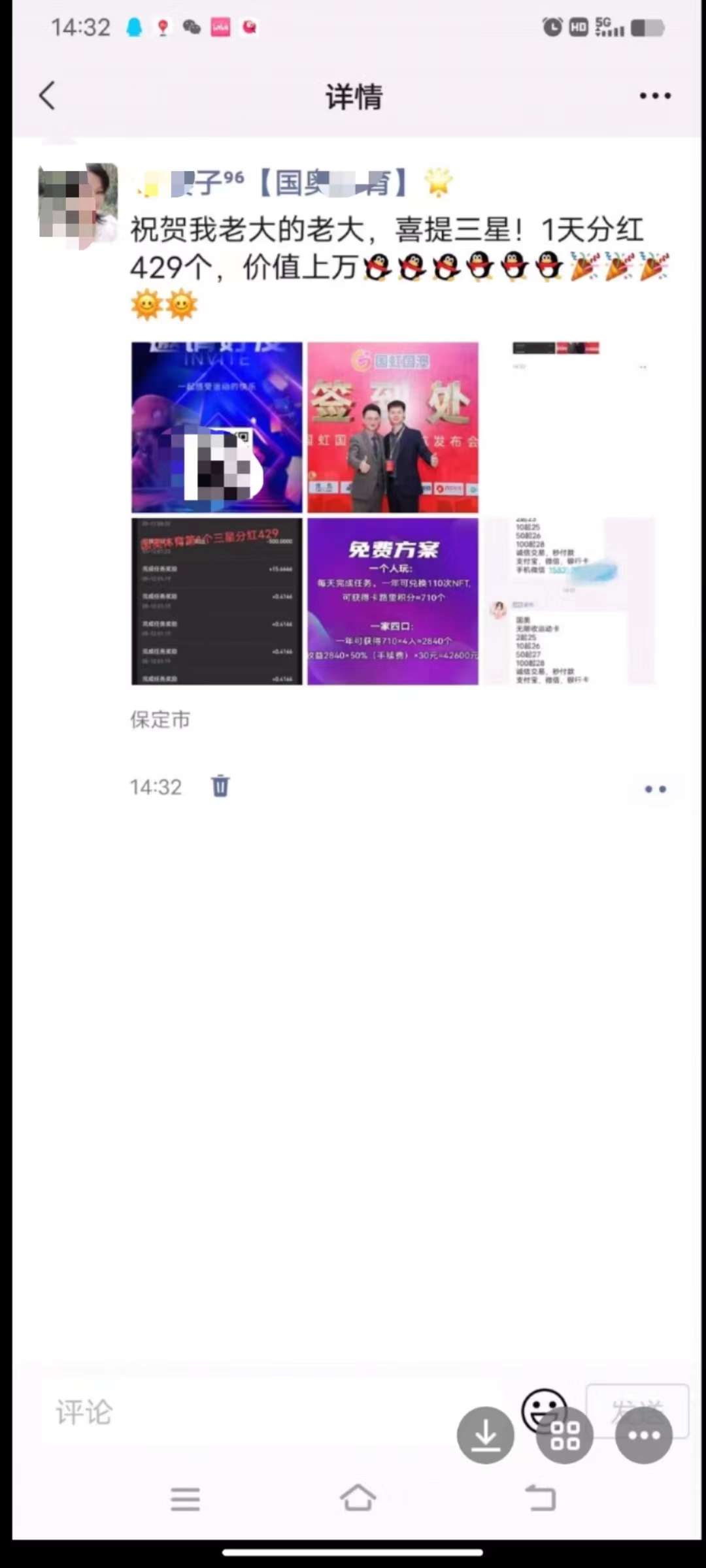The height and width of the screenshot is (1568, 706).
Task: Open the blue invite poster image
Action: click(216, 427)
